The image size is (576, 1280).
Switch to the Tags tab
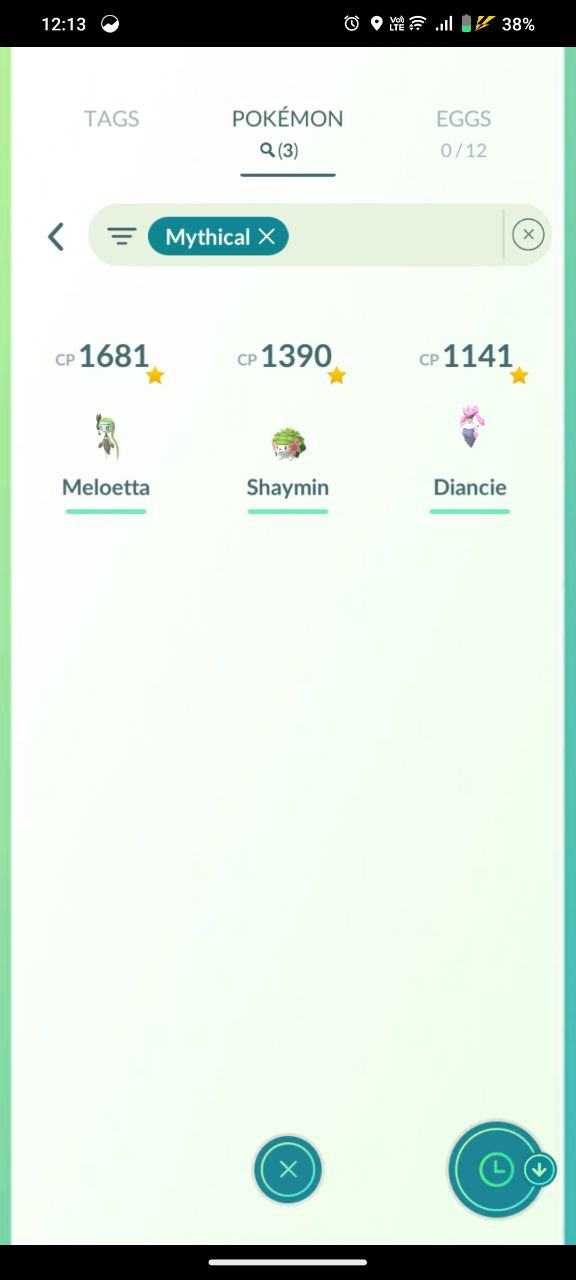tap(111, 118)
